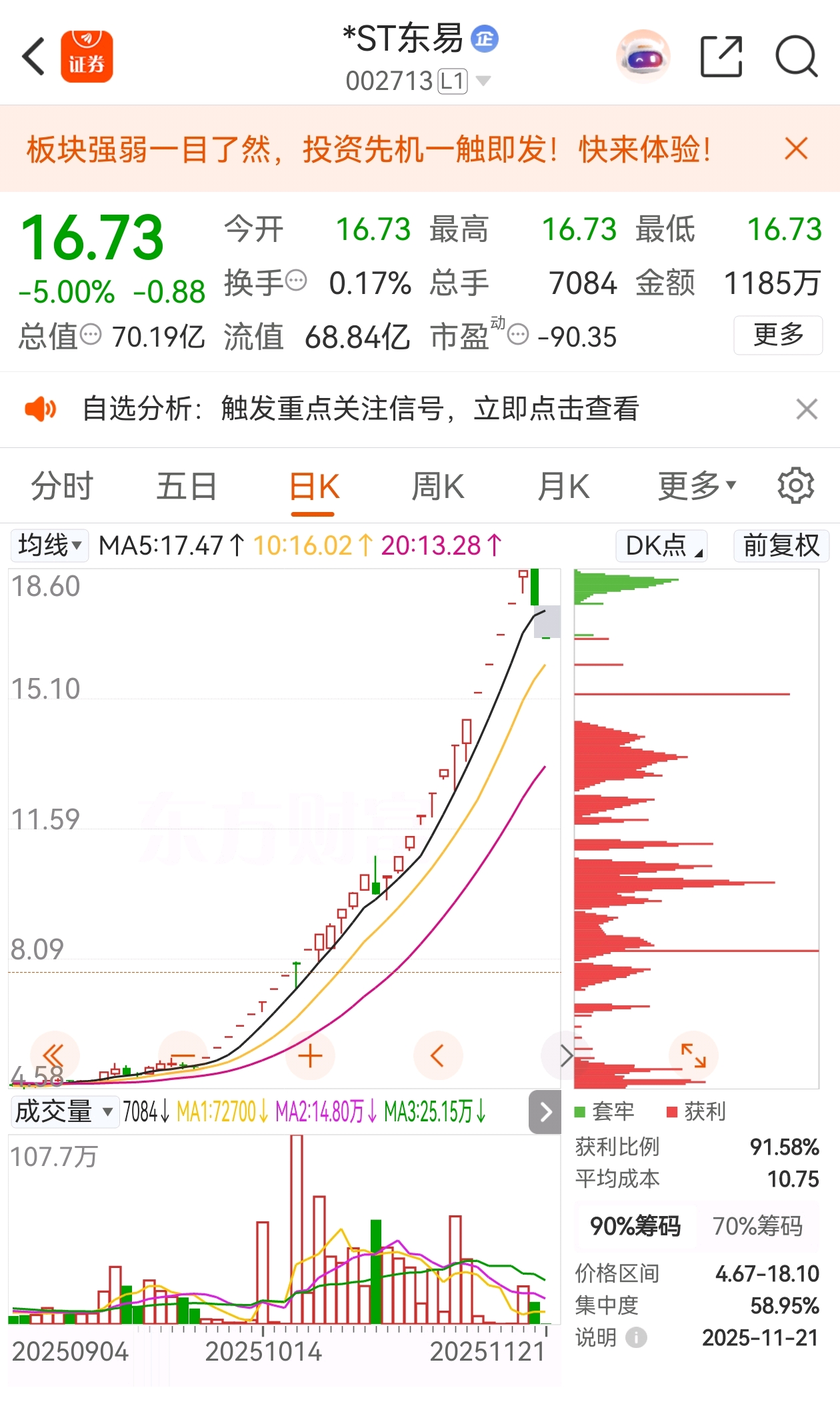Switch to 70%筹码 view

(757, 1226)
